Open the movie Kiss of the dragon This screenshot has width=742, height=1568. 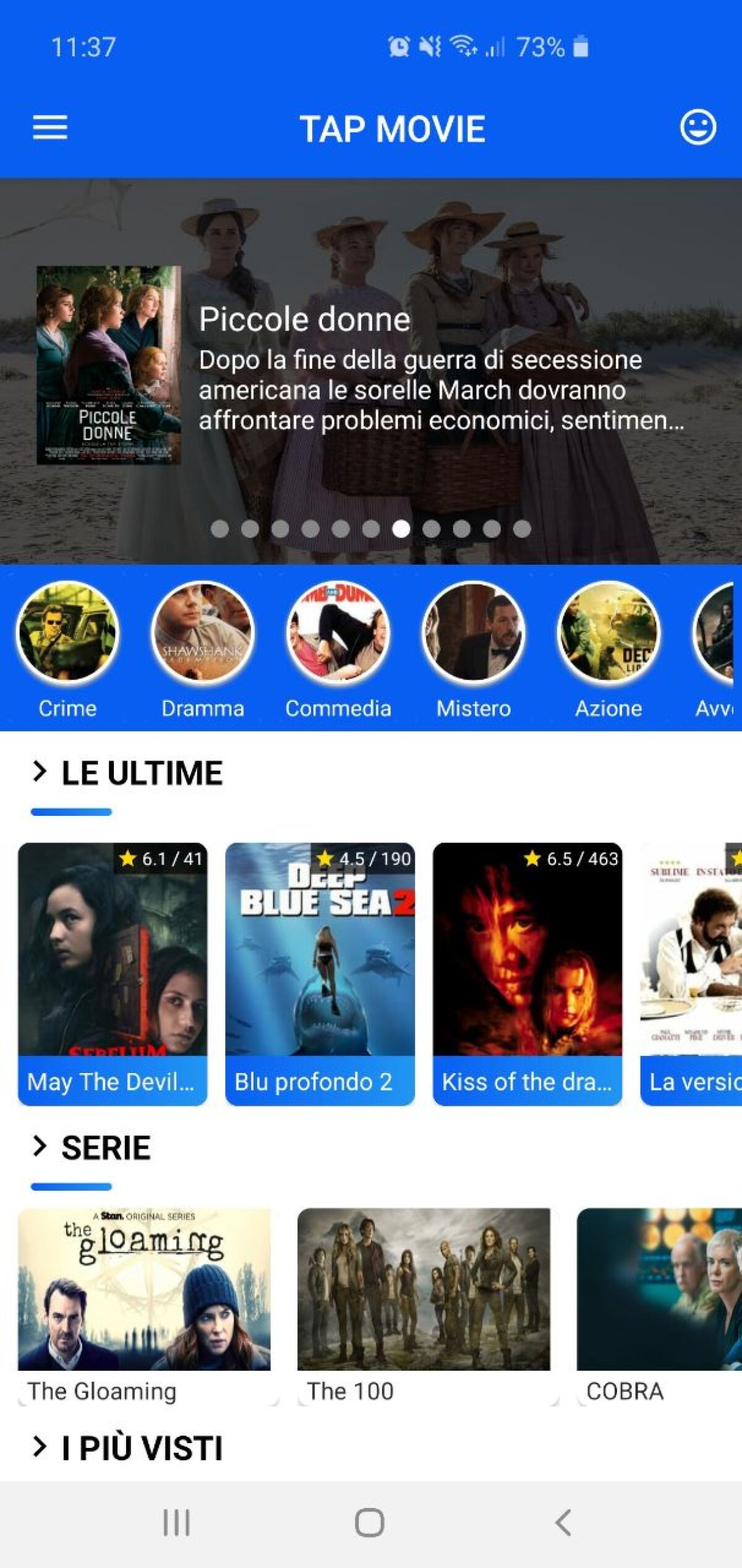click(527, 971)
